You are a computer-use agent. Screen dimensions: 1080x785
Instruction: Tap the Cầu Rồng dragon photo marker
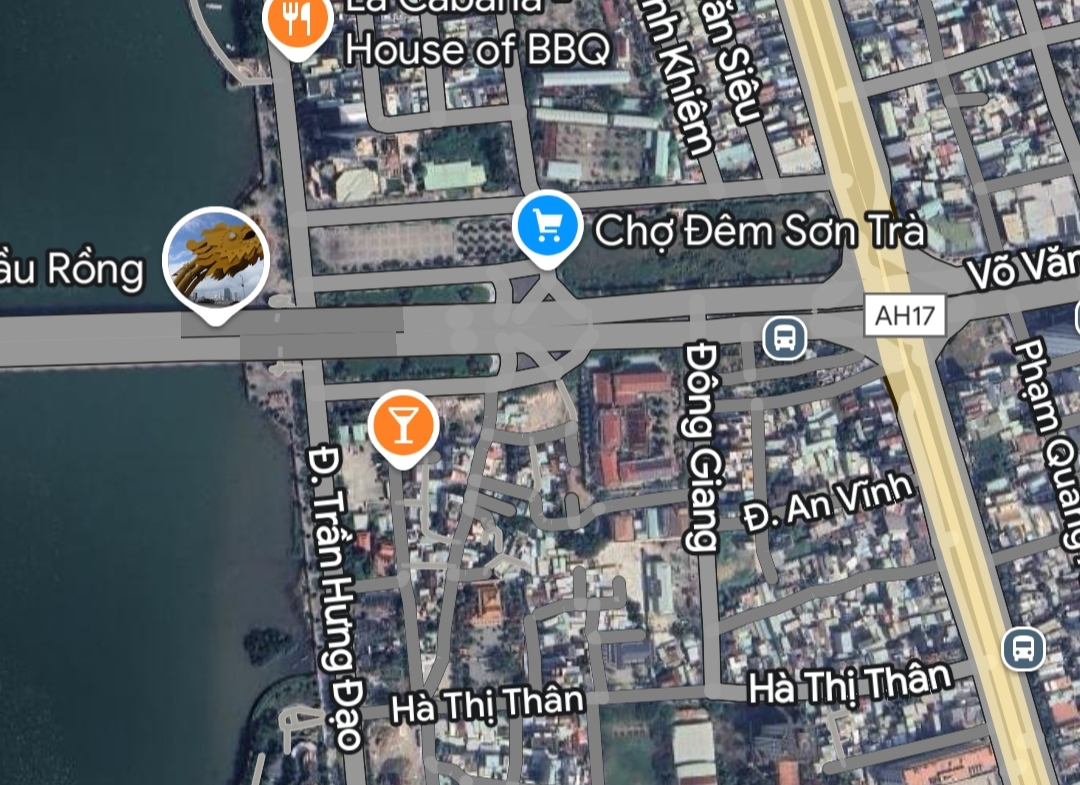coord(216,258)
